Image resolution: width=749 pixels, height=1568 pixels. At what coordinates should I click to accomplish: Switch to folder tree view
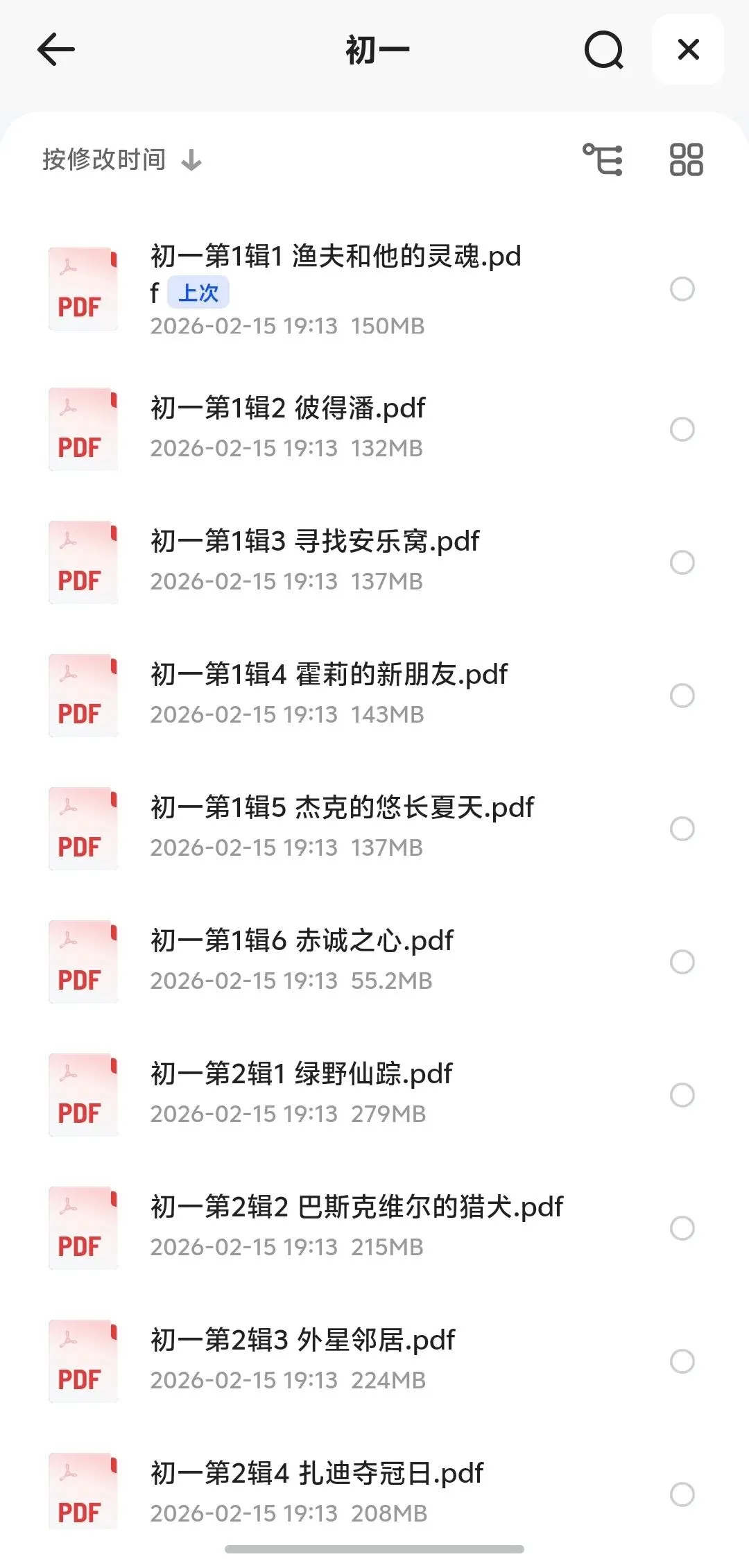pyautogui.click(x=602, y=160)
